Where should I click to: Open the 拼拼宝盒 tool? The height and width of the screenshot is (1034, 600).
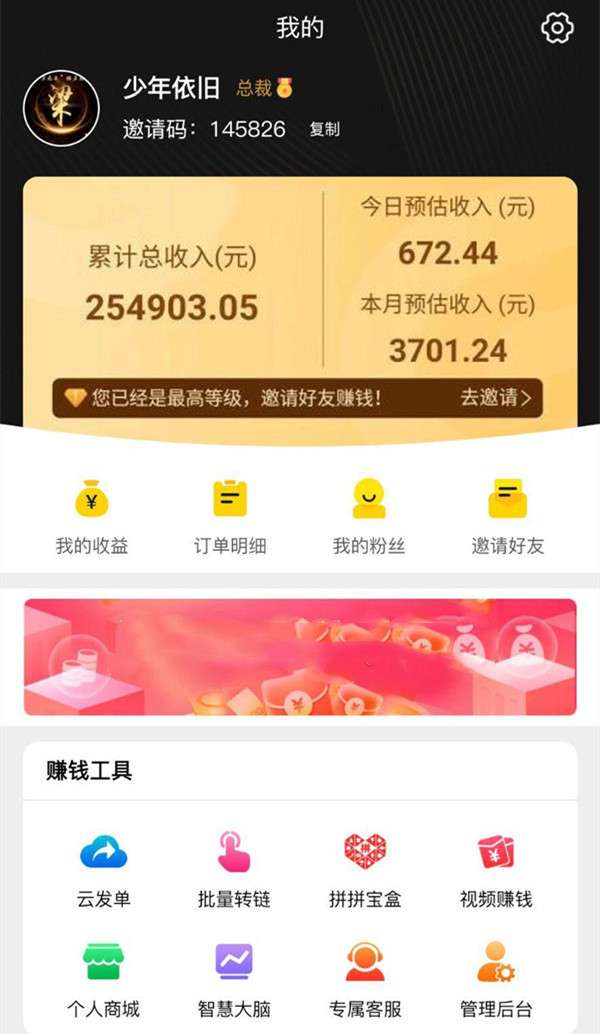tap(365, 870)
